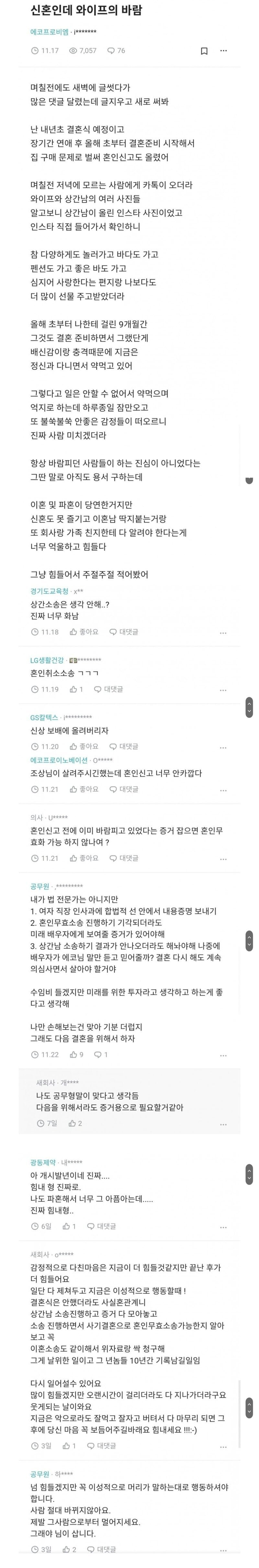View the reply thread under the 공무원 numbered comment

tap(100, 1054)
